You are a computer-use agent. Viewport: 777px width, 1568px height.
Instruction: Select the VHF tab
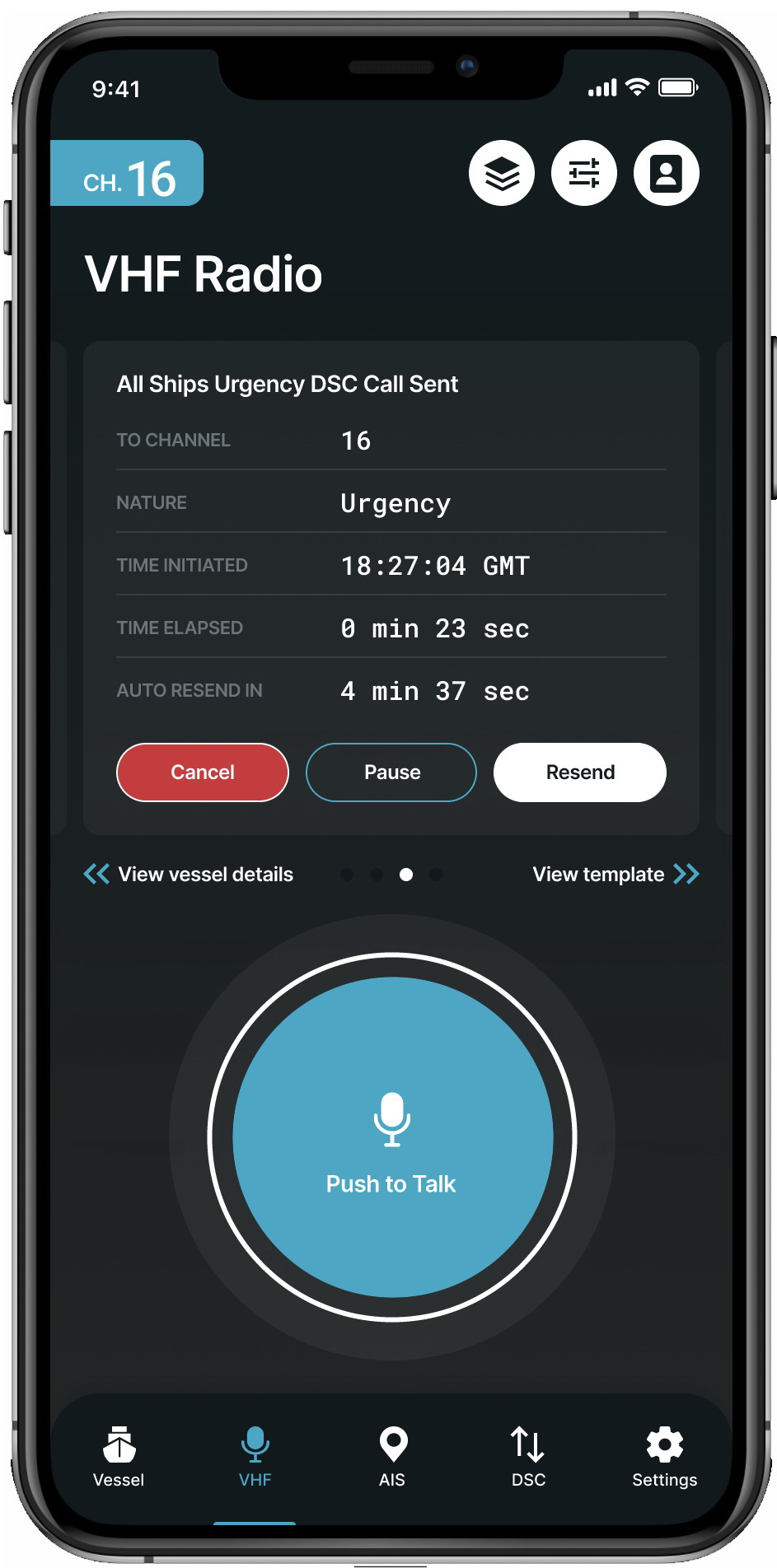click(255, 1457)
